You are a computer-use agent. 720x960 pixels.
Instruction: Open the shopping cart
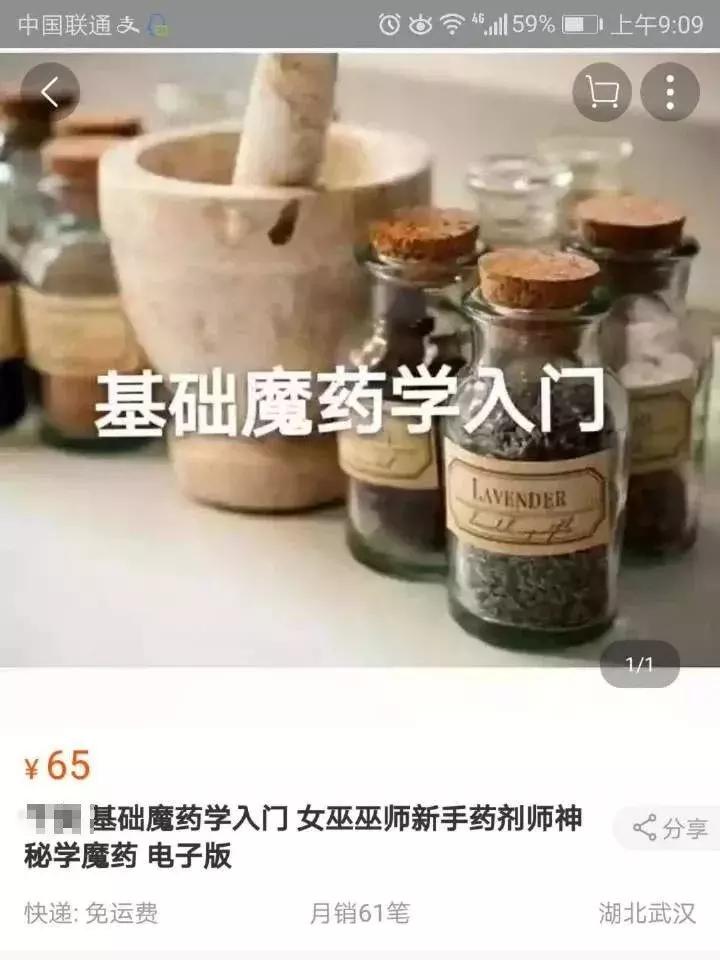602,90
